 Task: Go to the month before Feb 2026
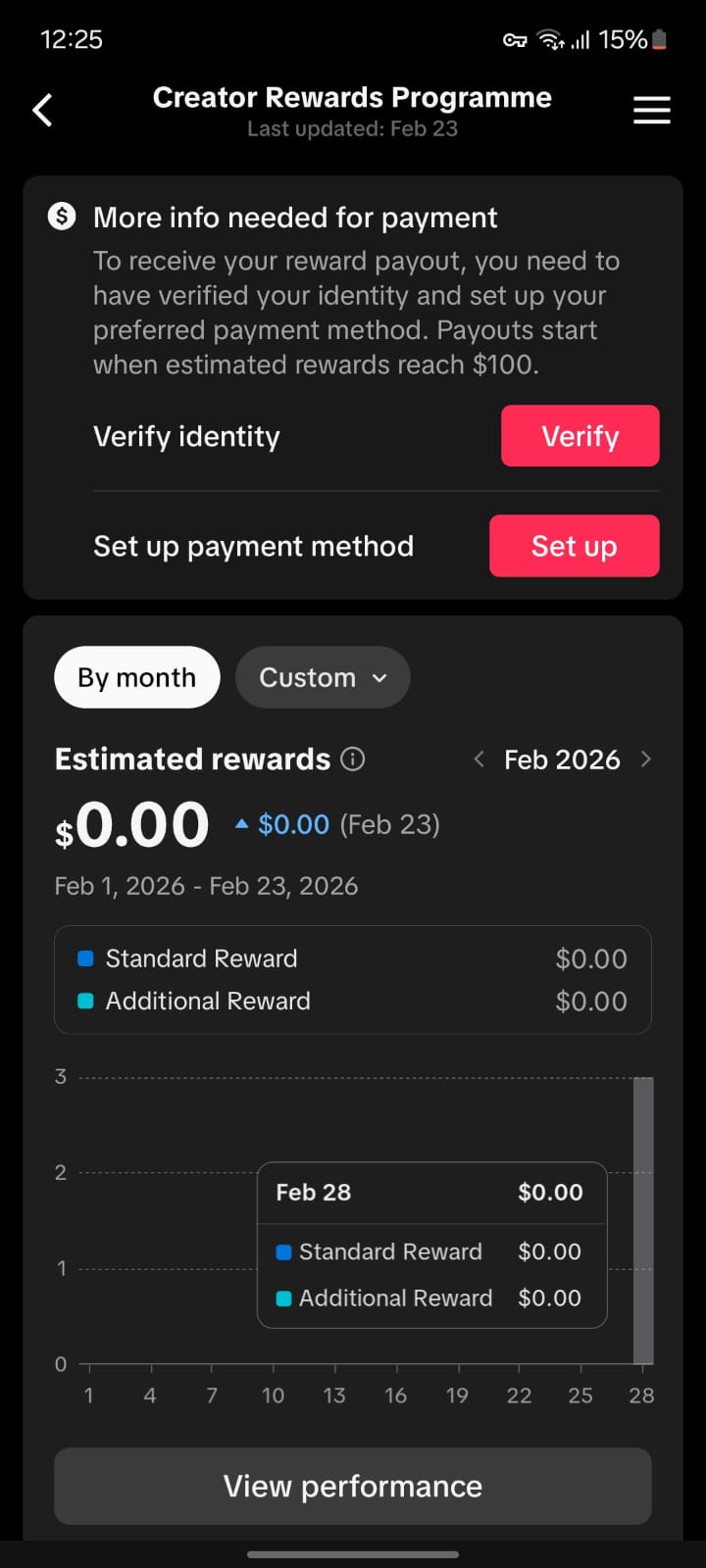pos(479,759)
